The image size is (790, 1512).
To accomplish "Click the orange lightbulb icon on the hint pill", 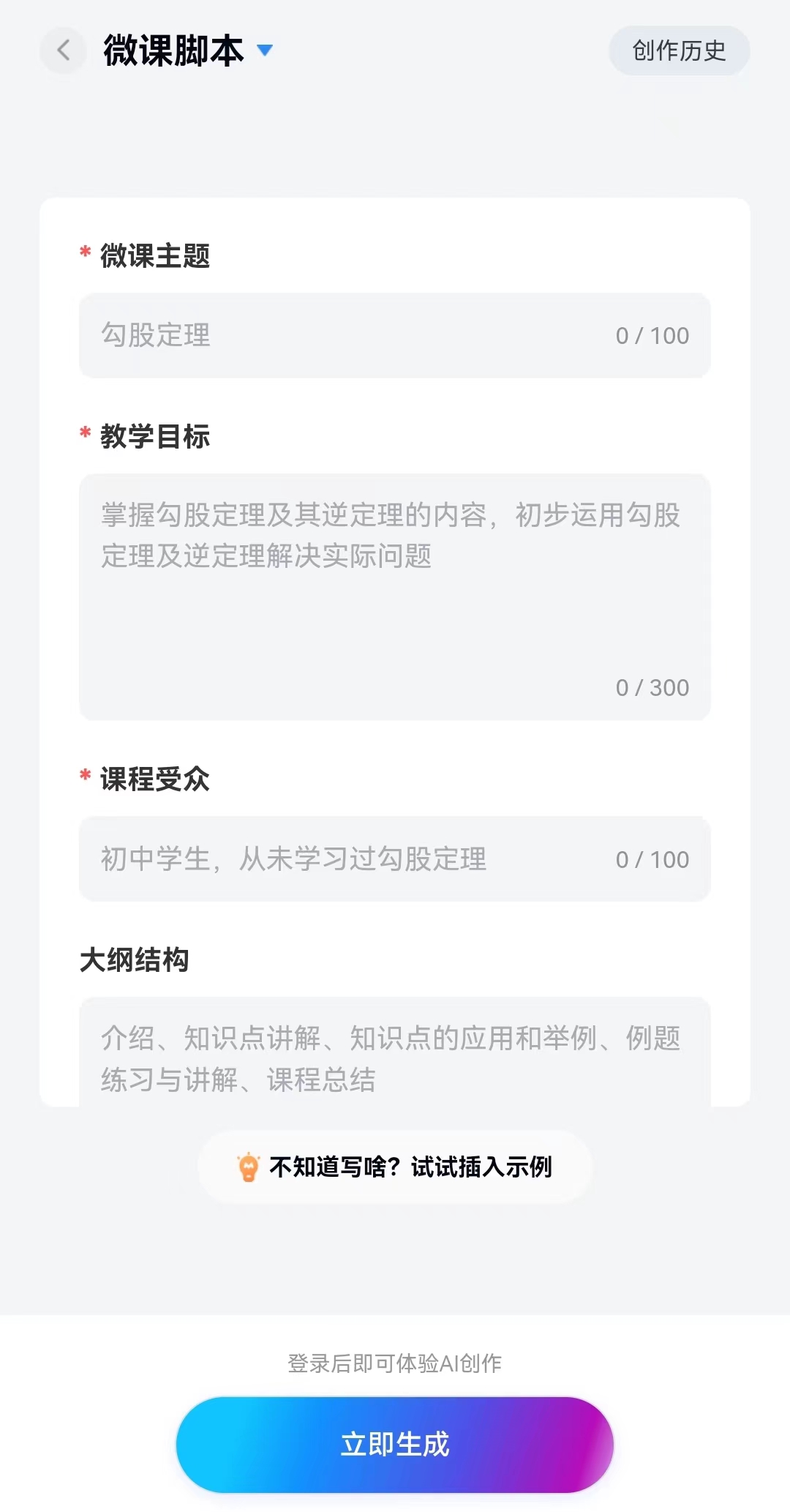I will [x=249, y=1167].
